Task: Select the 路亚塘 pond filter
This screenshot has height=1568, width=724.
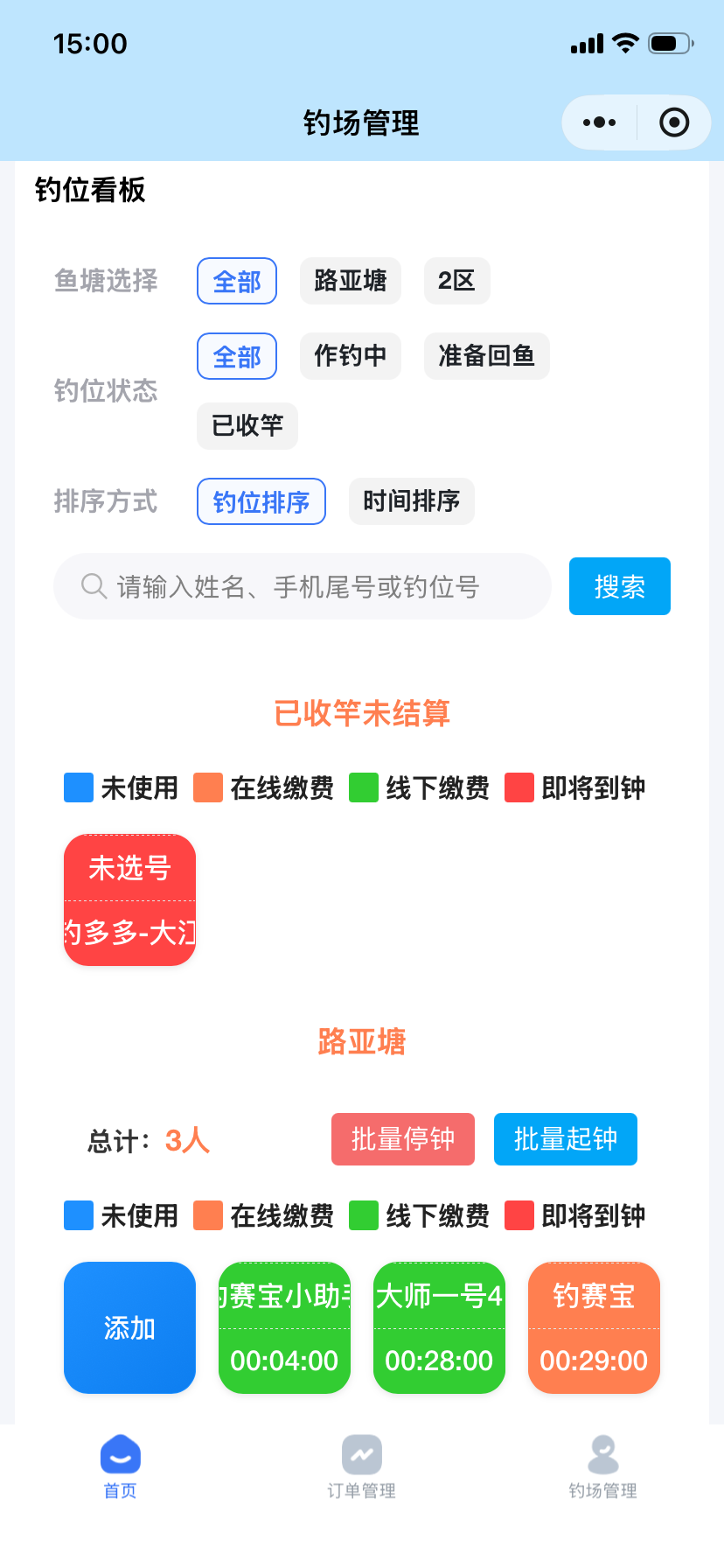Action: tap(350, 281)
